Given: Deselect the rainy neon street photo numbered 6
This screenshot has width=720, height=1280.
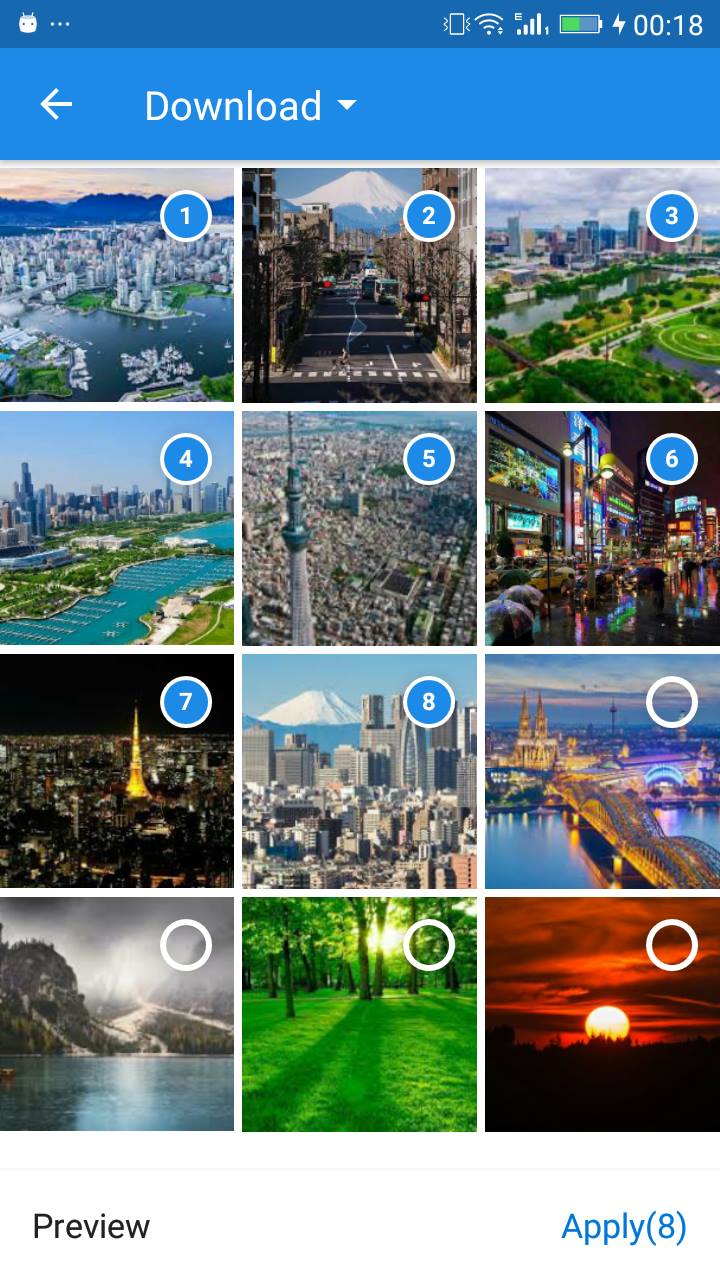Looking at the screenshot, I should coord(671,459).
